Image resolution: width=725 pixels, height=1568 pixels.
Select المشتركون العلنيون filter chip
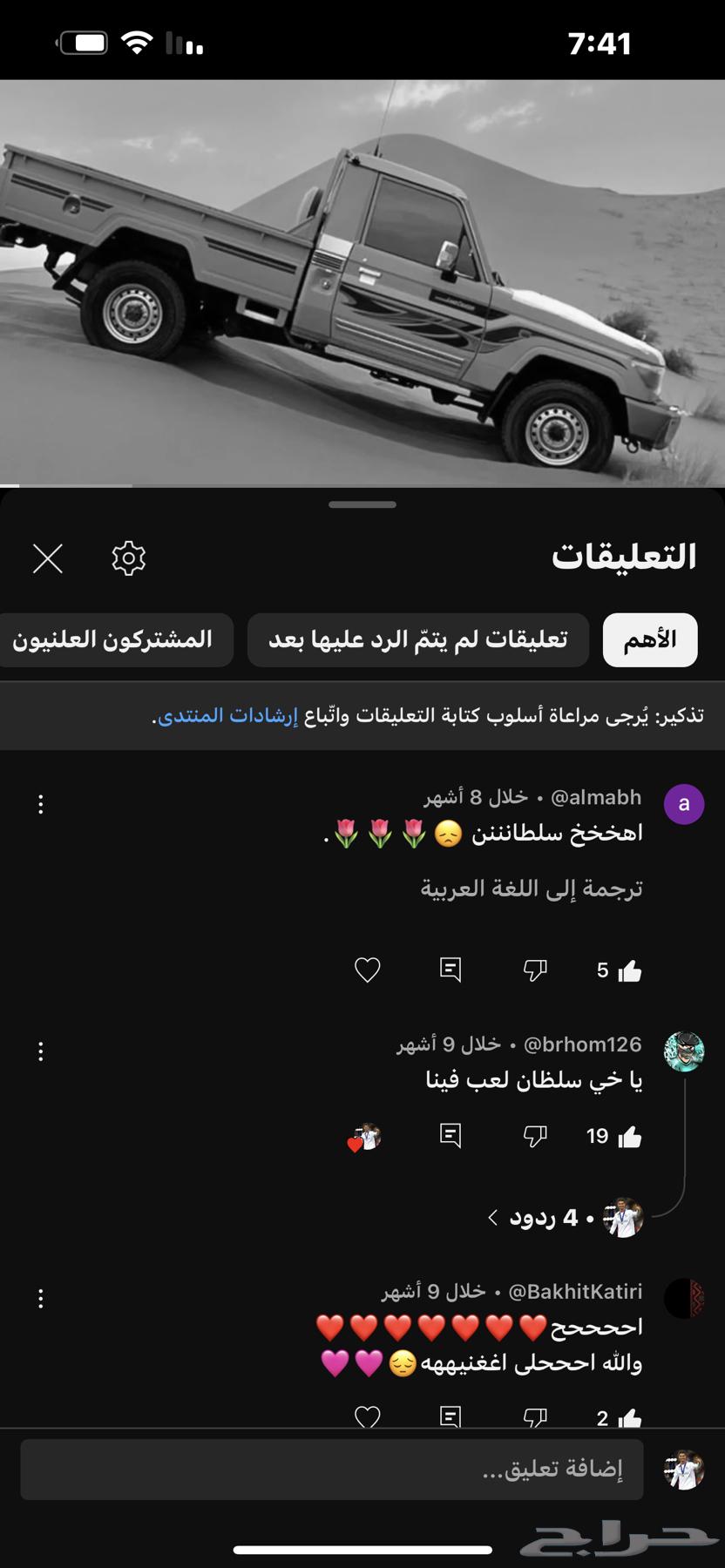[x=113, y=640]
